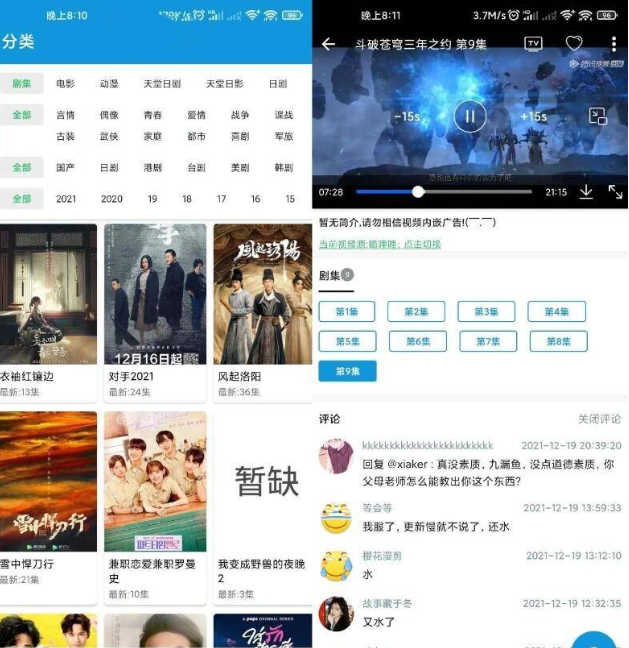Open the player overflow menu
629x648 pixels.
pyautogui.click(x=613, y=44)
